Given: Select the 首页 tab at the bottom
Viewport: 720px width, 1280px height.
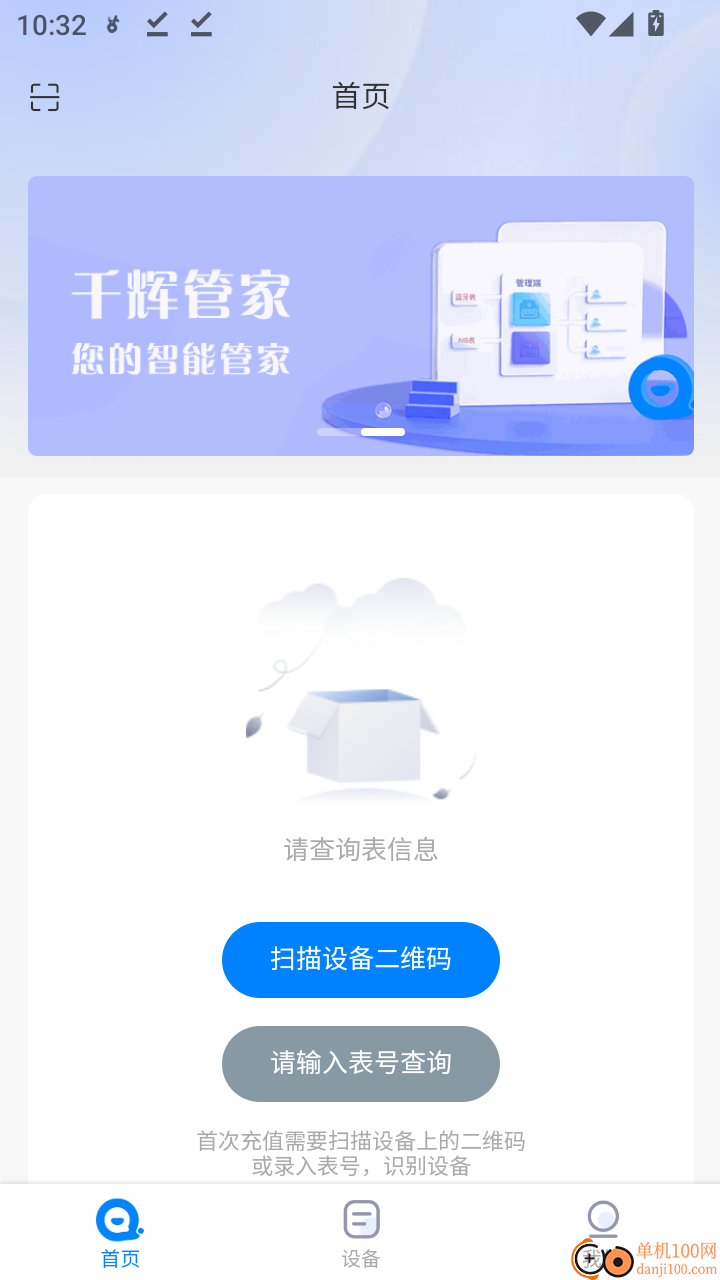Looking at the screenshot, I should pos(119,1232).
